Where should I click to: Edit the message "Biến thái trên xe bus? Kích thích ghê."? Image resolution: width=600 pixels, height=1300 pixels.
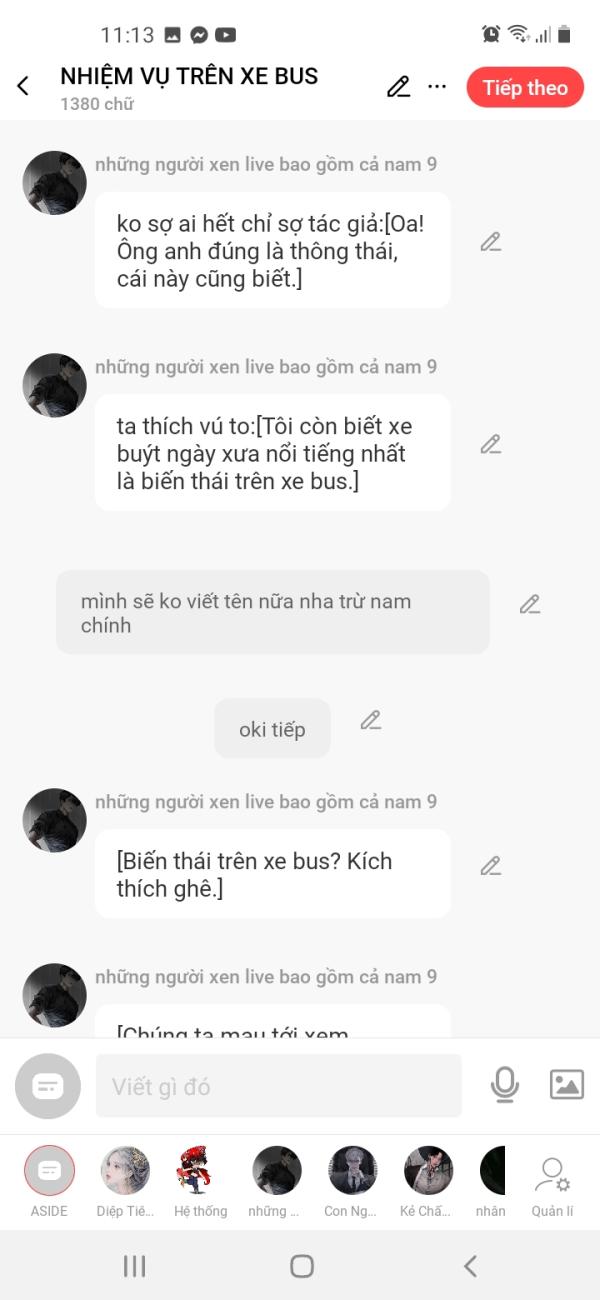490,866
